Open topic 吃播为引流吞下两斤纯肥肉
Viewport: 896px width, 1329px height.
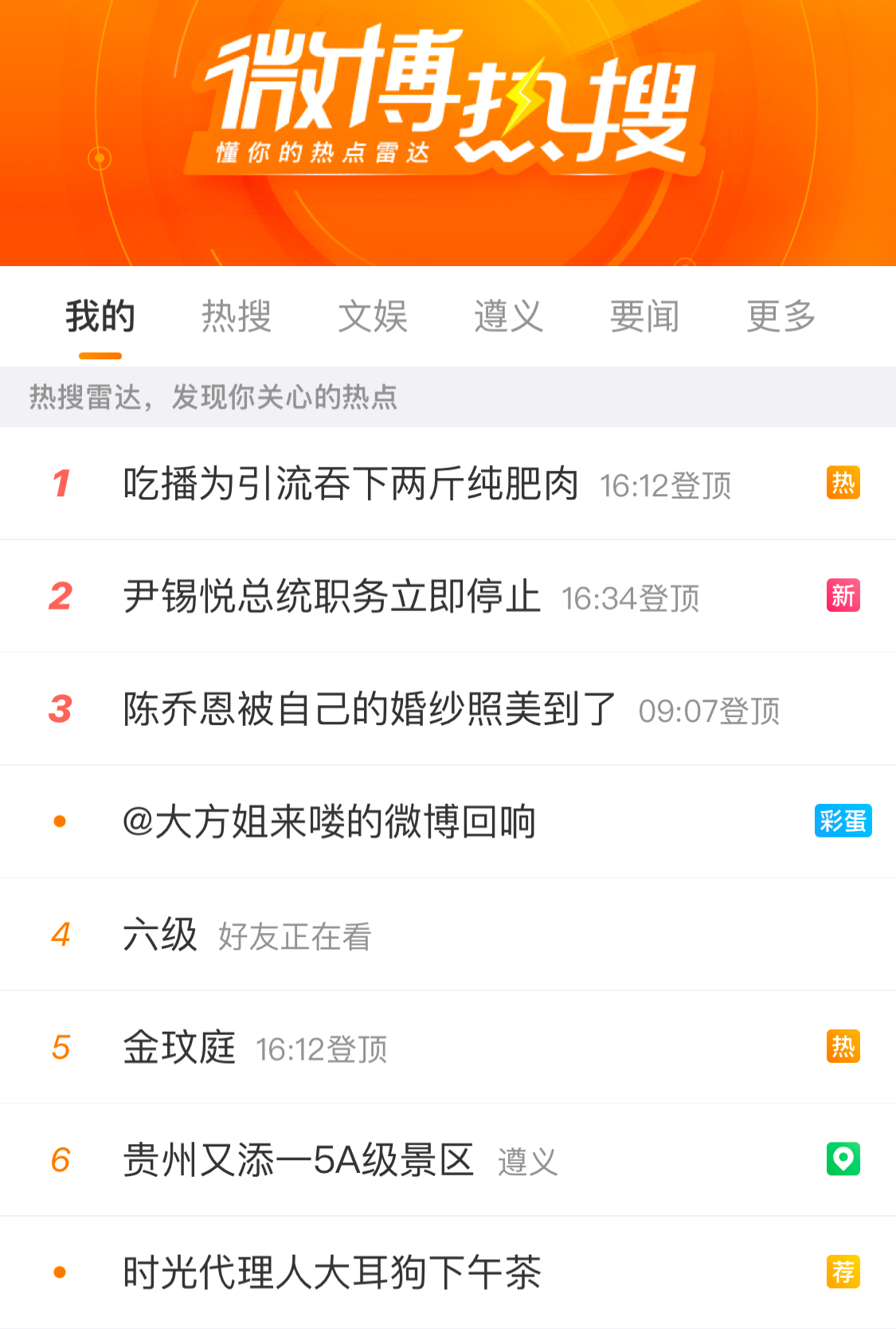click(350, 484)
